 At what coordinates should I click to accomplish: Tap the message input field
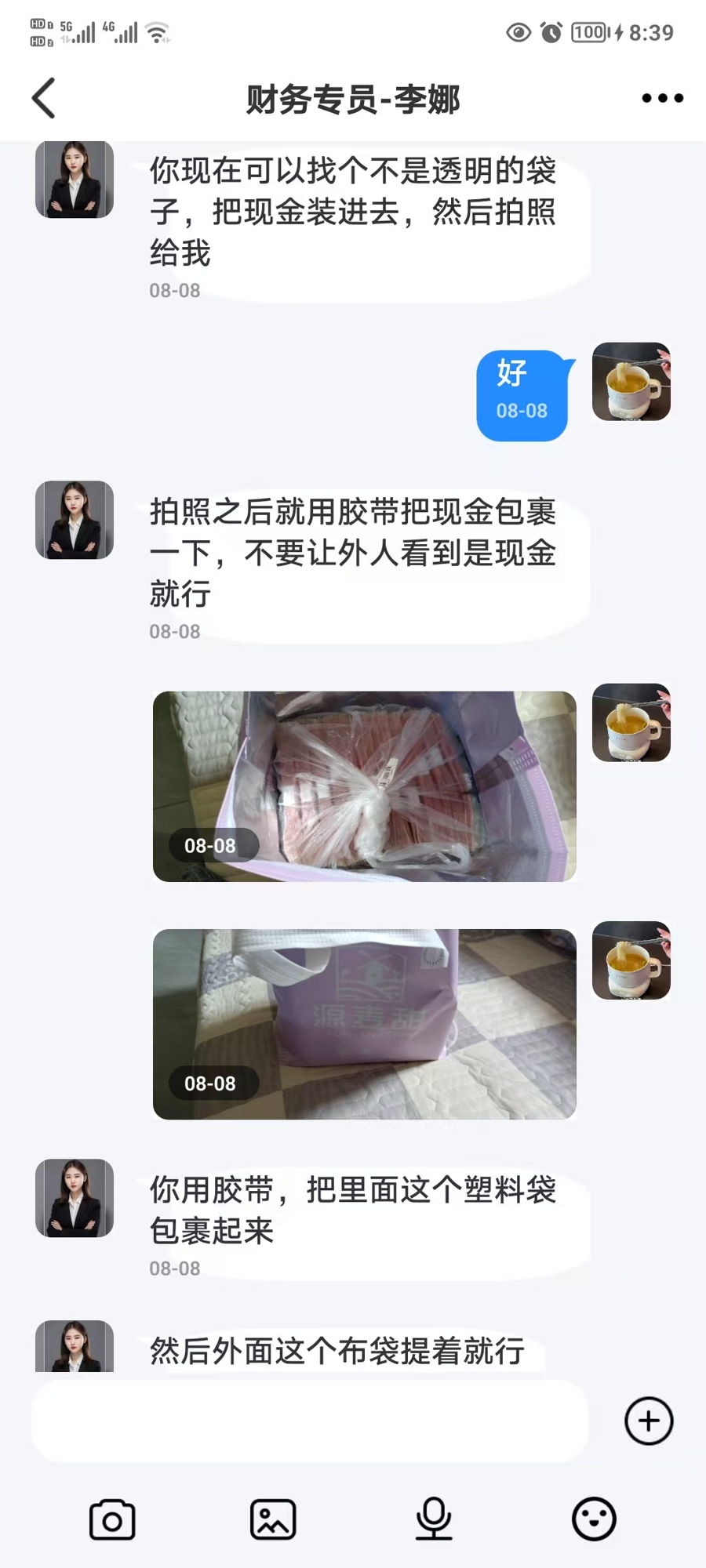(310, 1421)
